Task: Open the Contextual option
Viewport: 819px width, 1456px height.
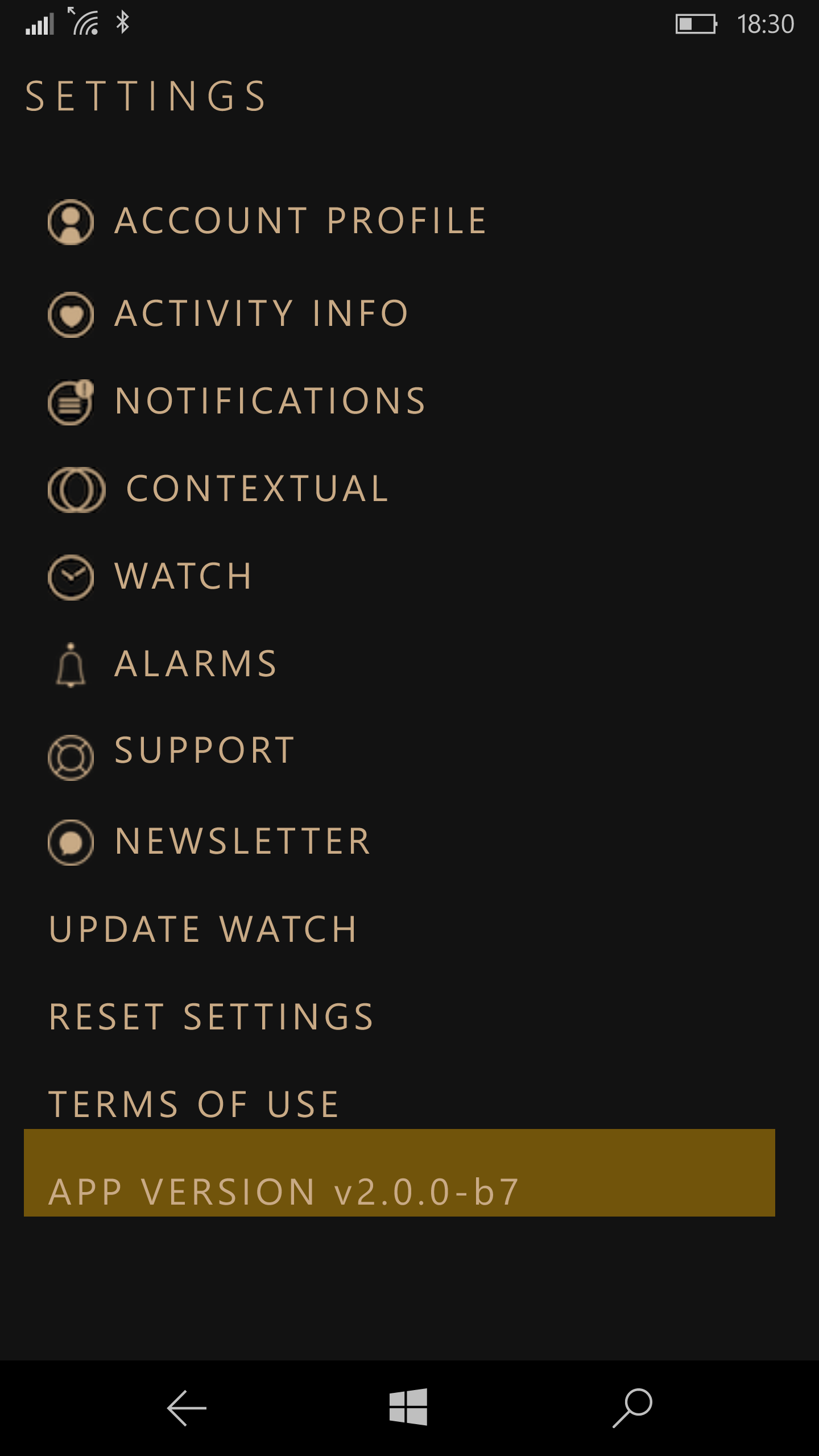Action: (219, 489)
